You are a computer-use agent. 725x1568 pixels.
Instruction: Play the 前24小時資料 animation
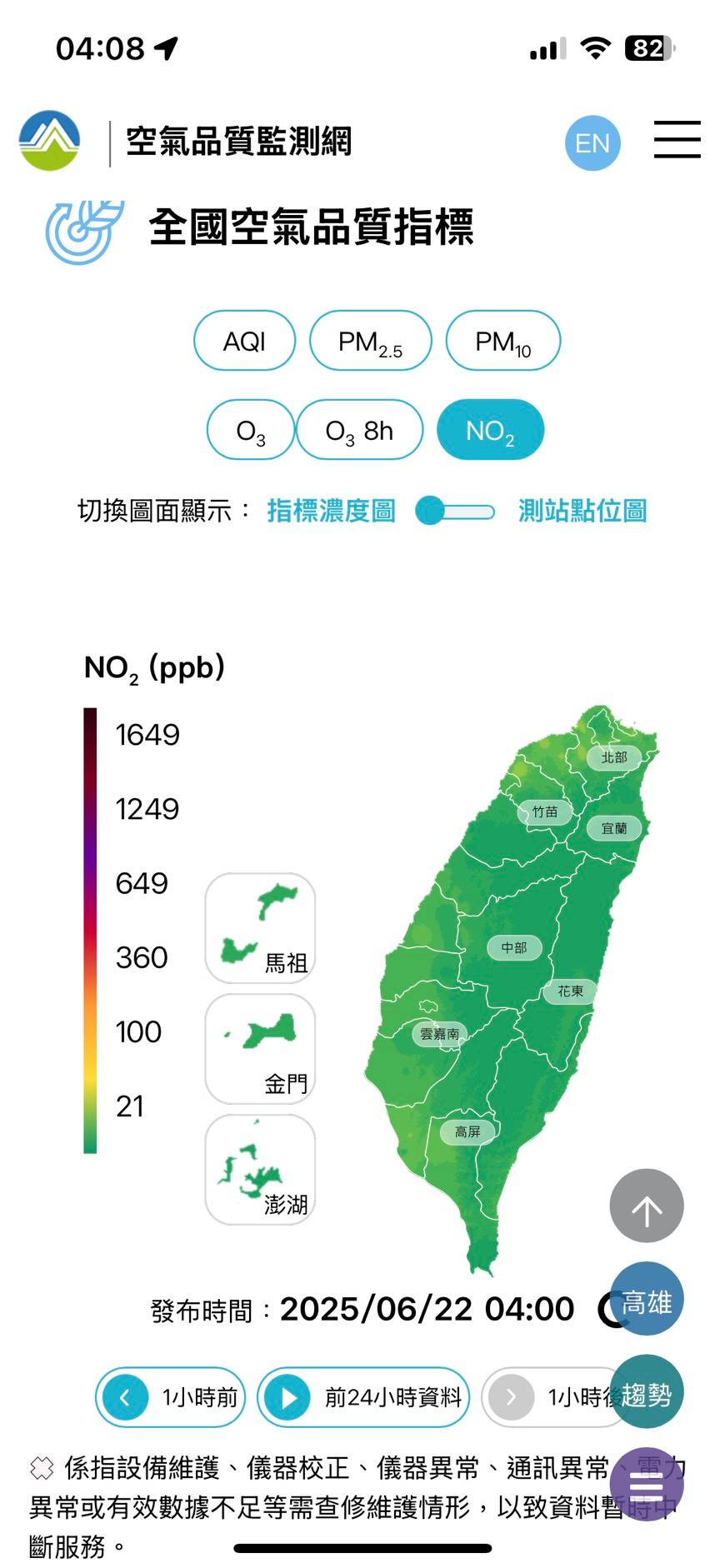pos(363,1397)
